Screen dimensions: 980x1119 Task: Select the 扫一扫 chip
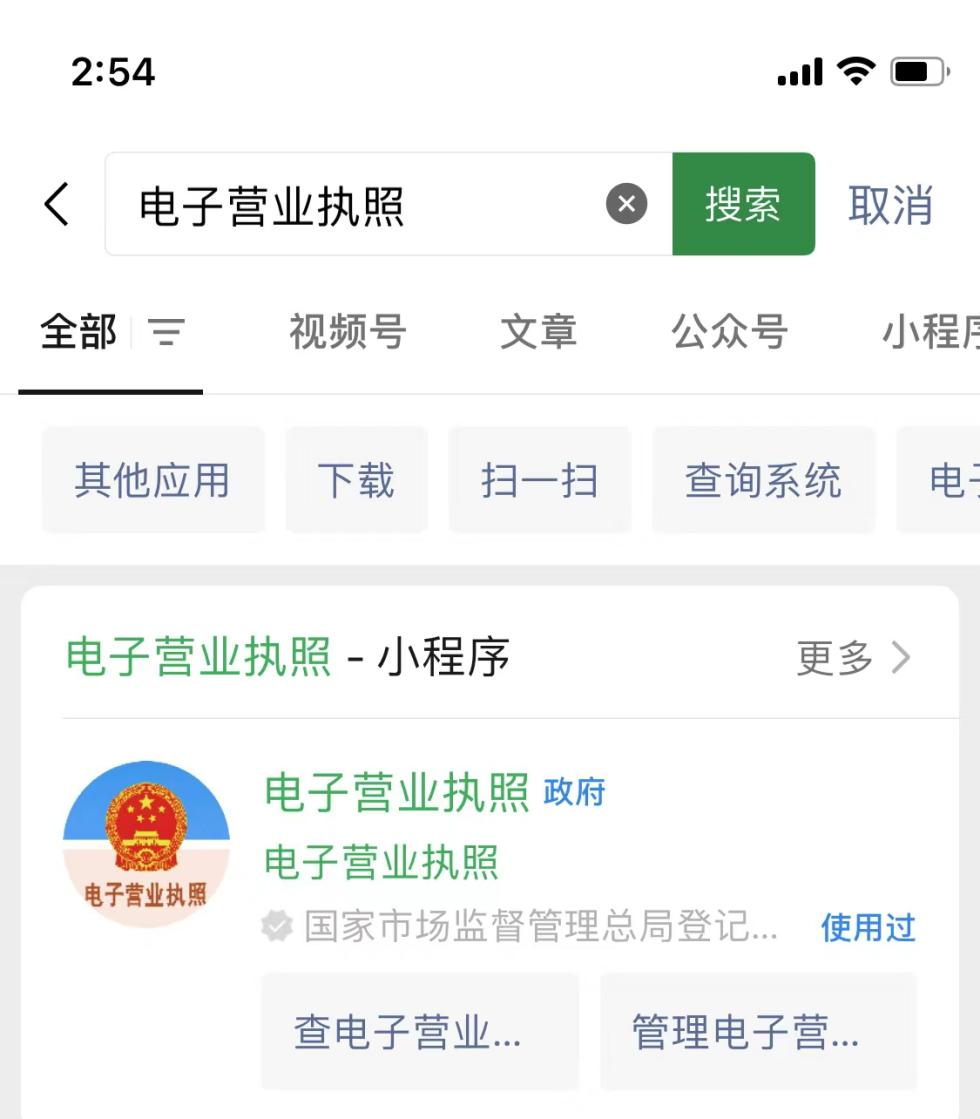point(539,480)
